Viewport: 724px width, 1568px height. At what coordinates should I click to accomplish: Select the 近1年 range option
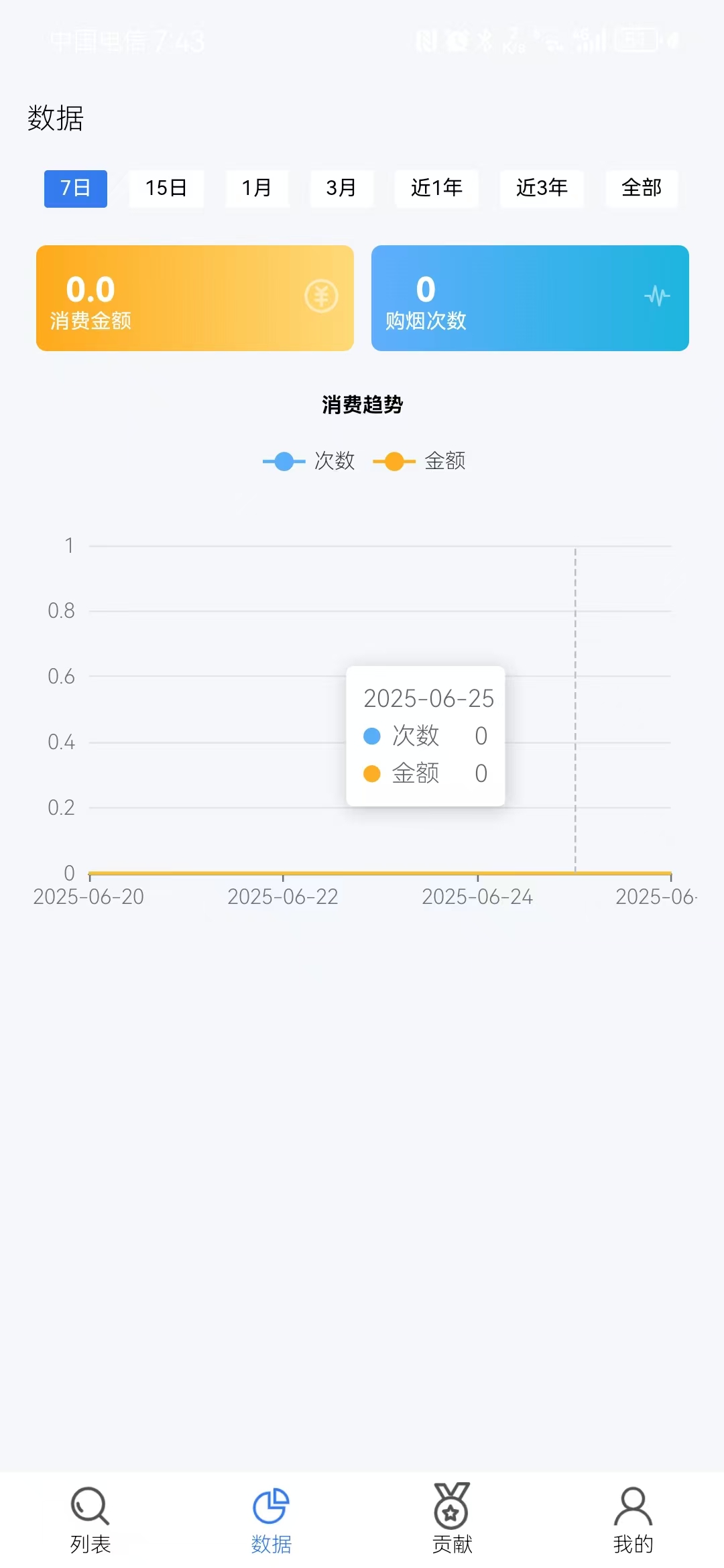[x=436, y=188]
